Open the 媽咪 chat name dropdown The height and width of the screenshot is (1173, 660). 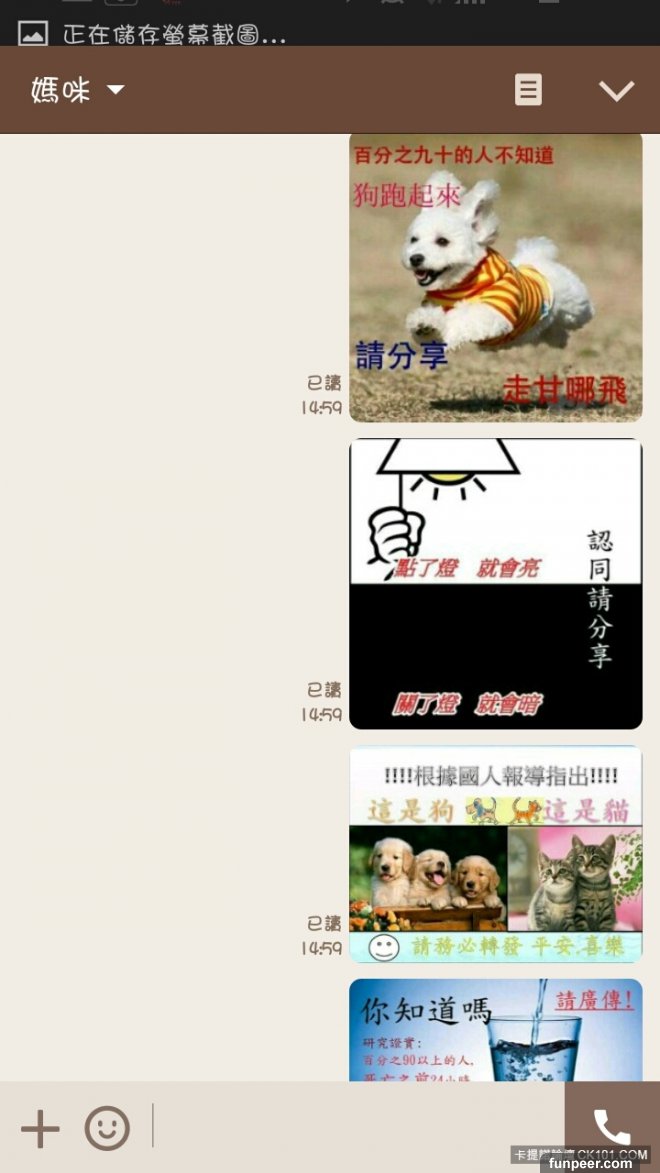pyautogui.click(x=78, y=90)
